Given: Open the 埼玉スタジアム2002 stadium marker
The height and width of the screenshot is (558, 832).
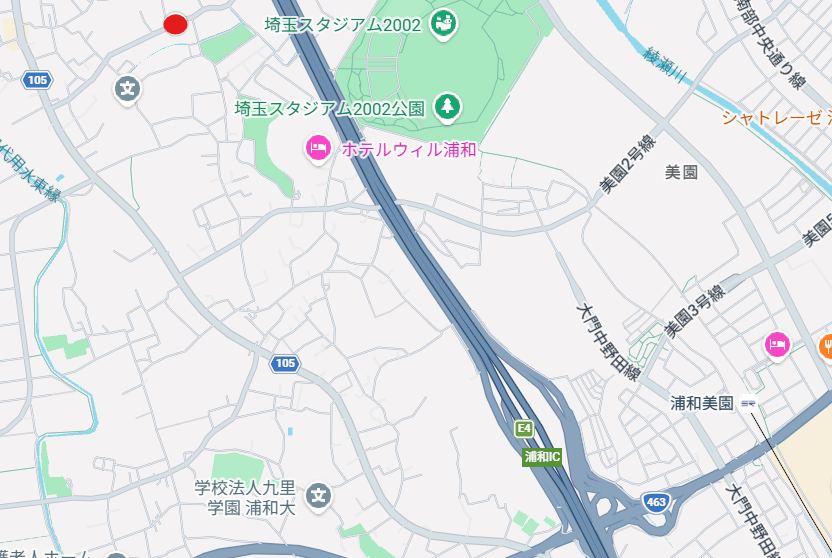Looking at the screenshot, I should (443, 23).
